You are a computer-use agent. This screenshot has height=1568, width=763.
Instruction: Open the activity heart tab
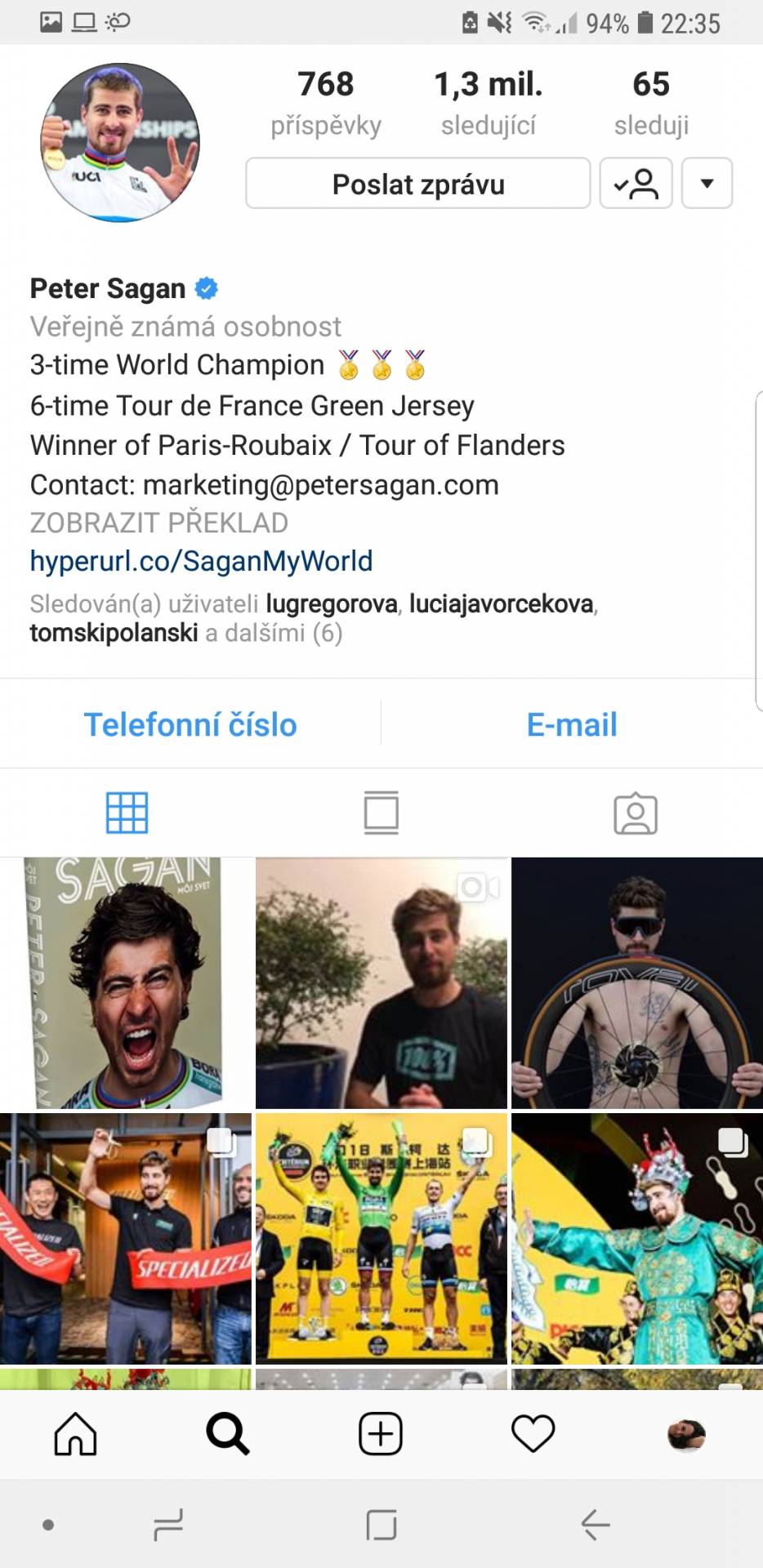click(533, 1434)
